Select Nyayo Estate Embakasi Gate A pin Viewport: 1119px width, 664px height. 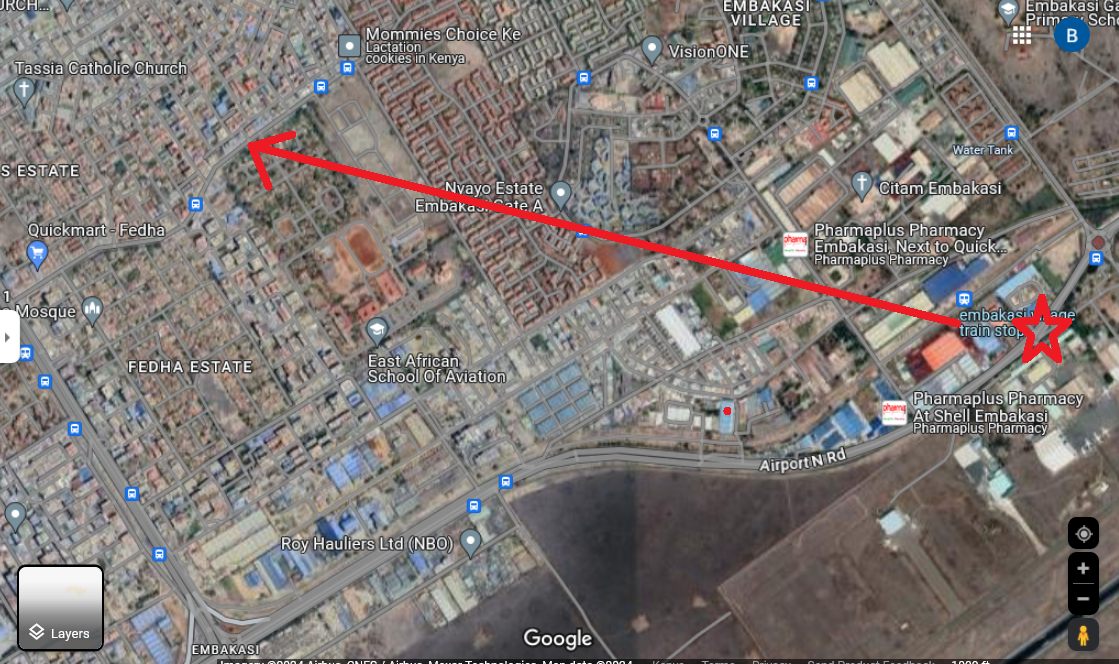[560, 193]
